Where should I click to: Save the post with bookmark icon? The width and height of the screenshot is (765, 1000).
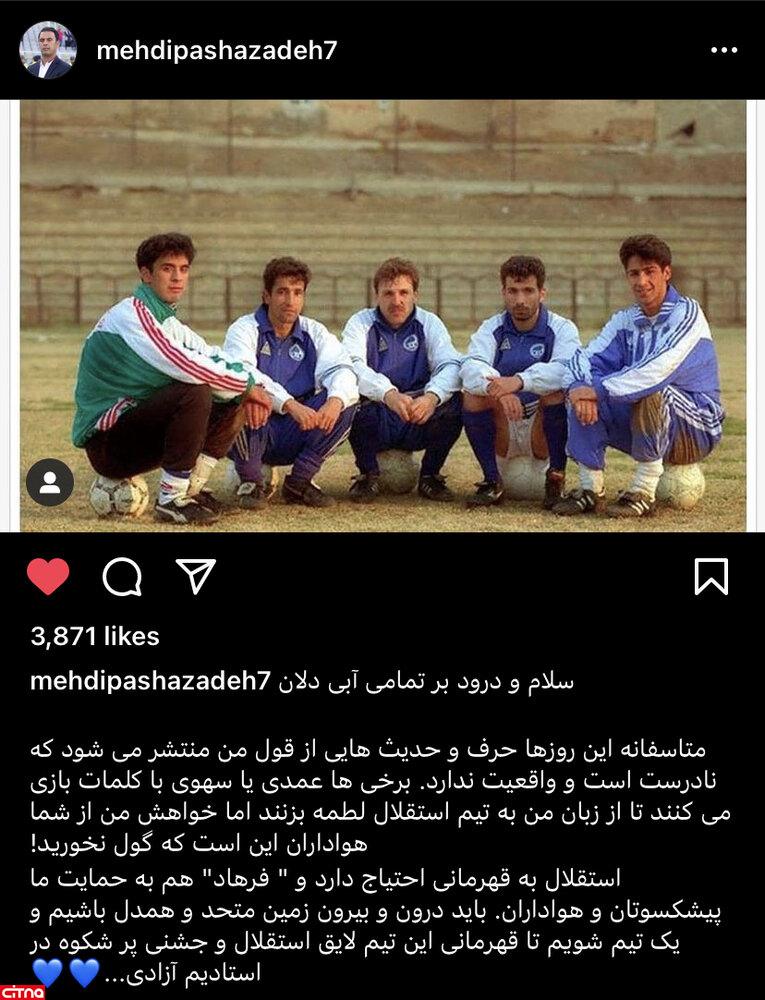tap(711, 576)
